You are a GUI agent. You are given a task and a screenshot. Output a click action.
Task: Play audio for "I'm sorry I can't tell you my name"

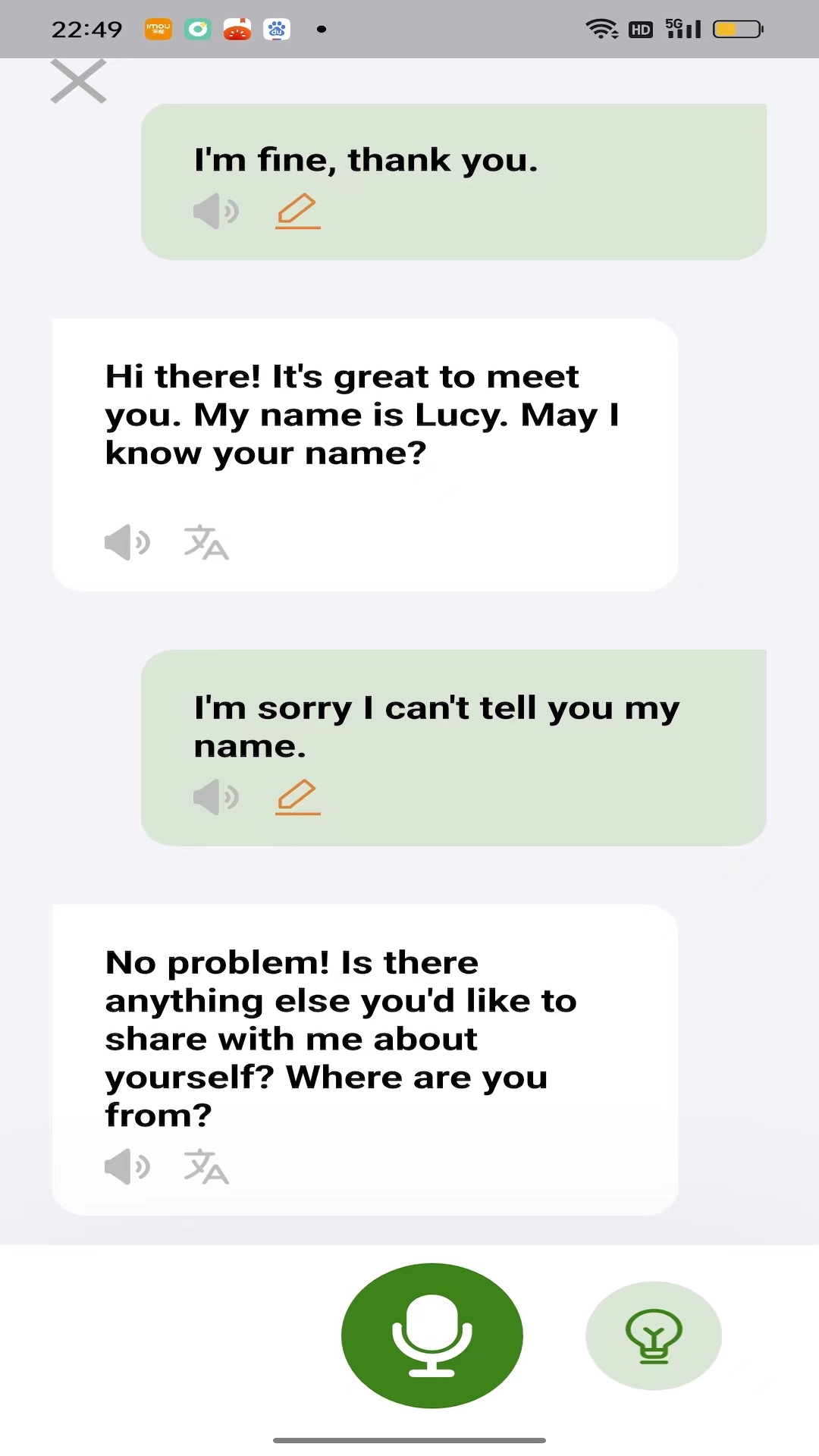coord(215,797)
